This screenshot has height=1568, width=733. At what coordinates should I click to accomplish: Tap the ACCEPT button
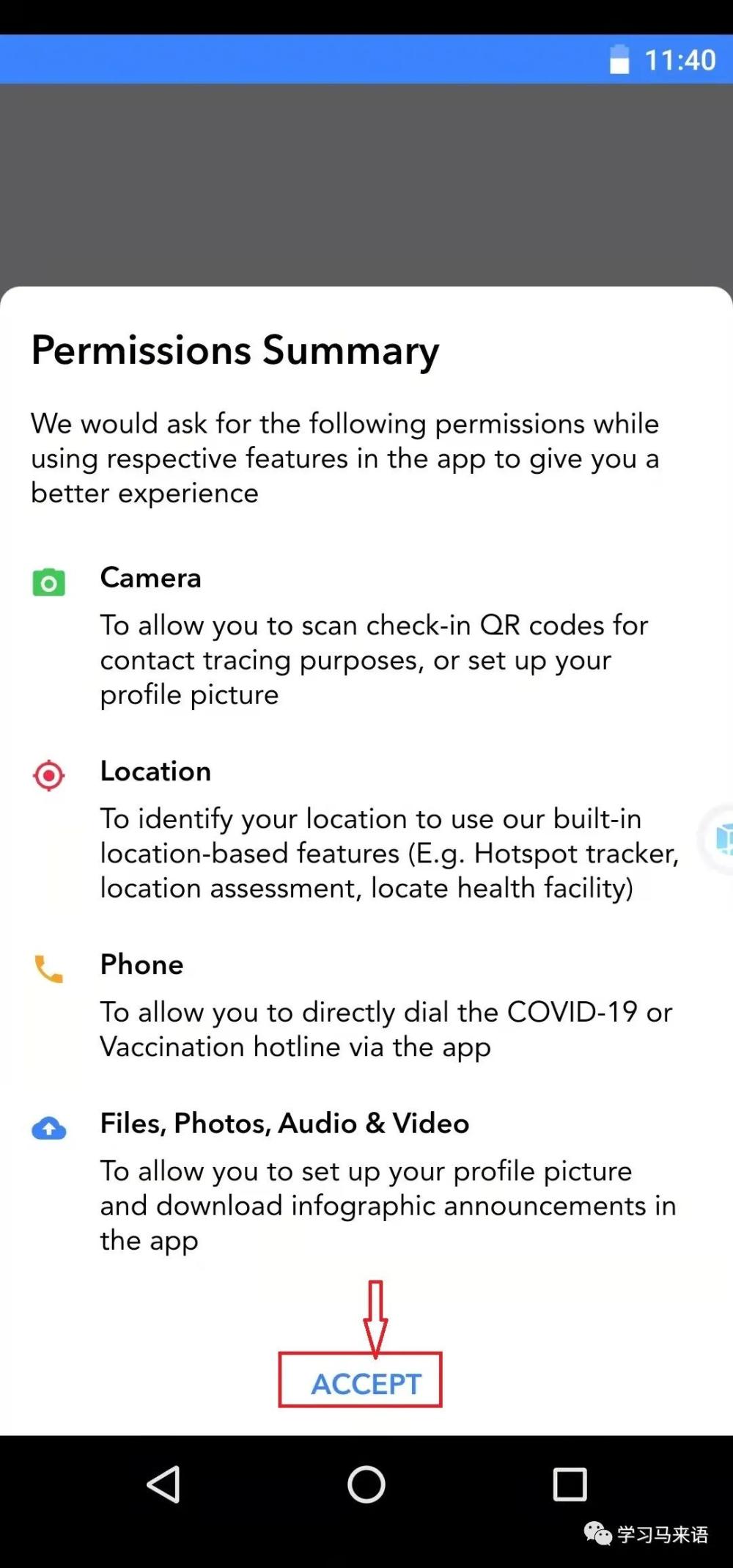coord(366,1384)
